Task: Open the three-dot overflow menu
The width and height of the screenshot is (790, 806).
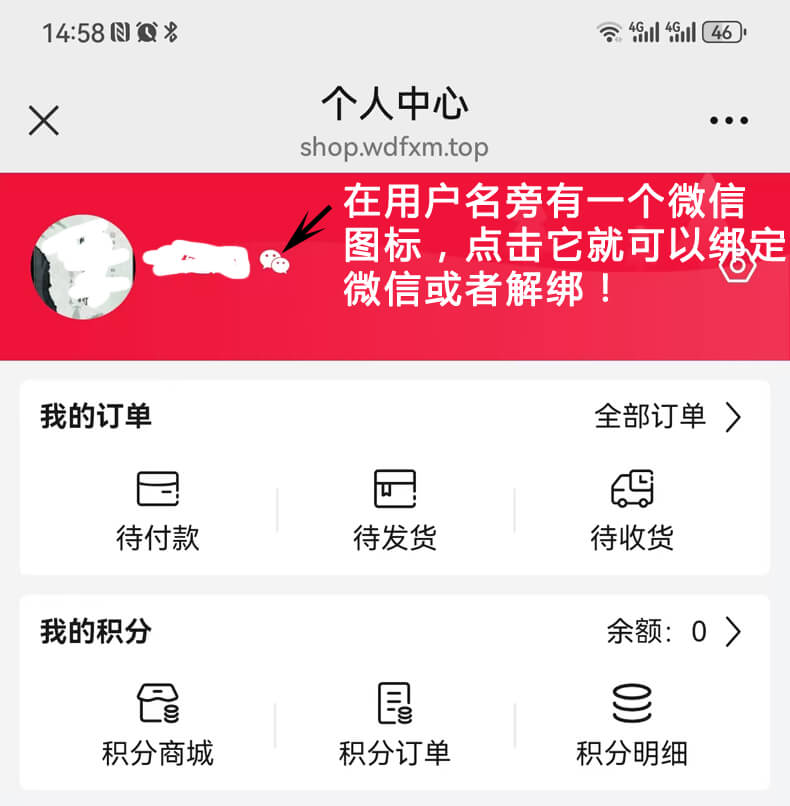Action: 728,121
